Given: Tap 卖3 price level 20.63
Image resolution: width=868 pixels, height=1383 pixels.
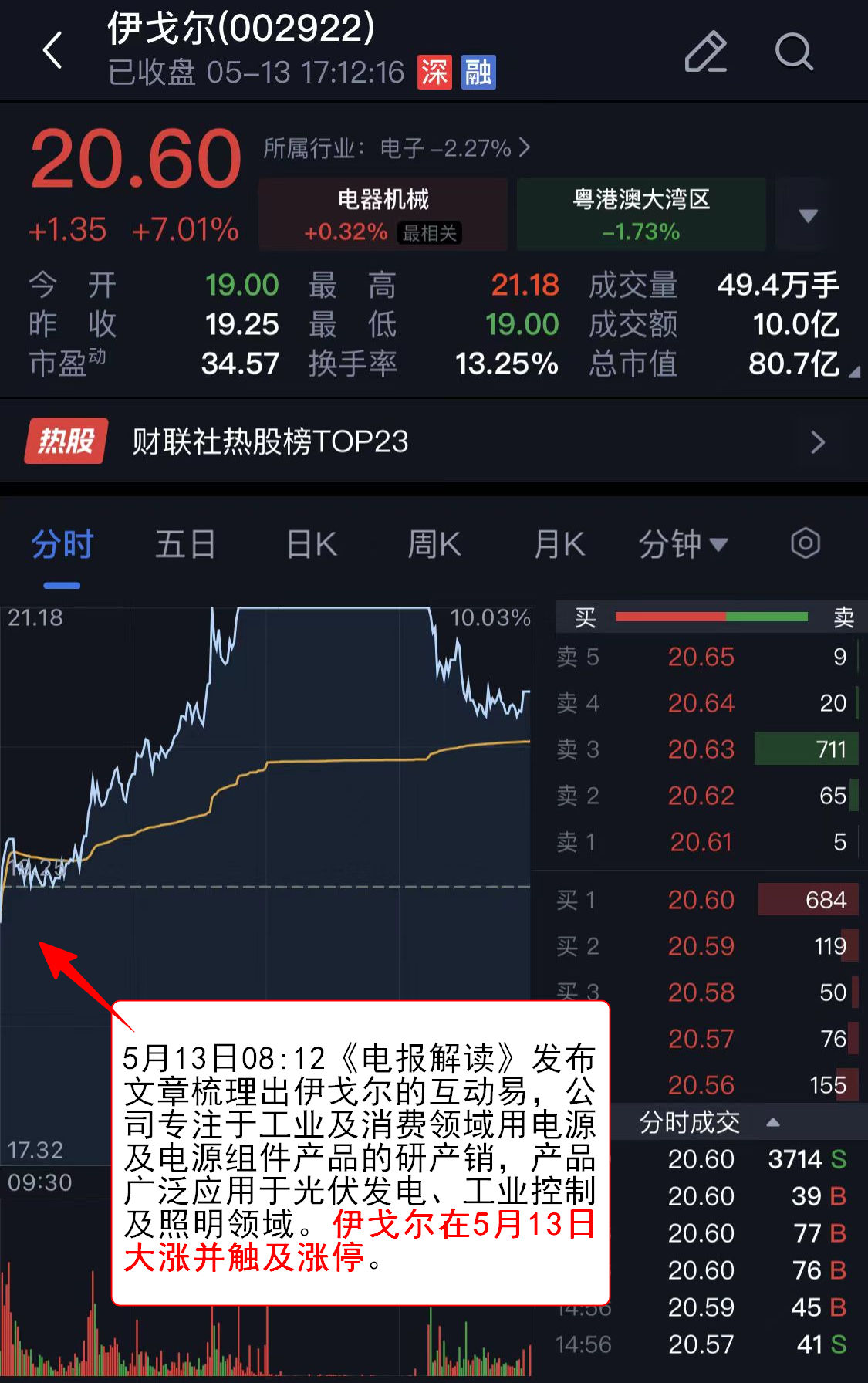Looking at the screenshot, I should pyautogui.click(x=701, y=749).
